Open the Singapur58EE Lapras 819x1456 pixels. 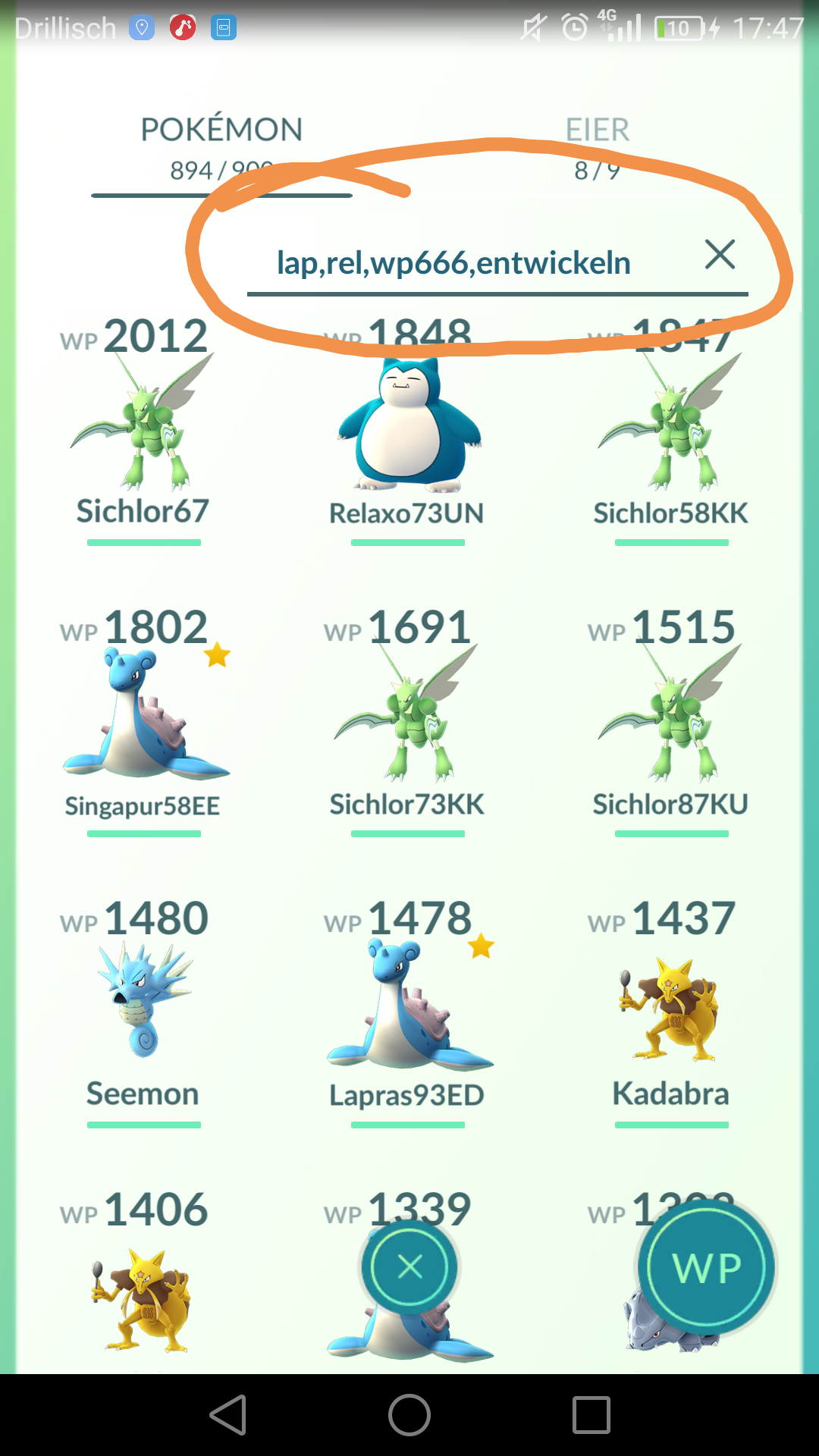143,720
